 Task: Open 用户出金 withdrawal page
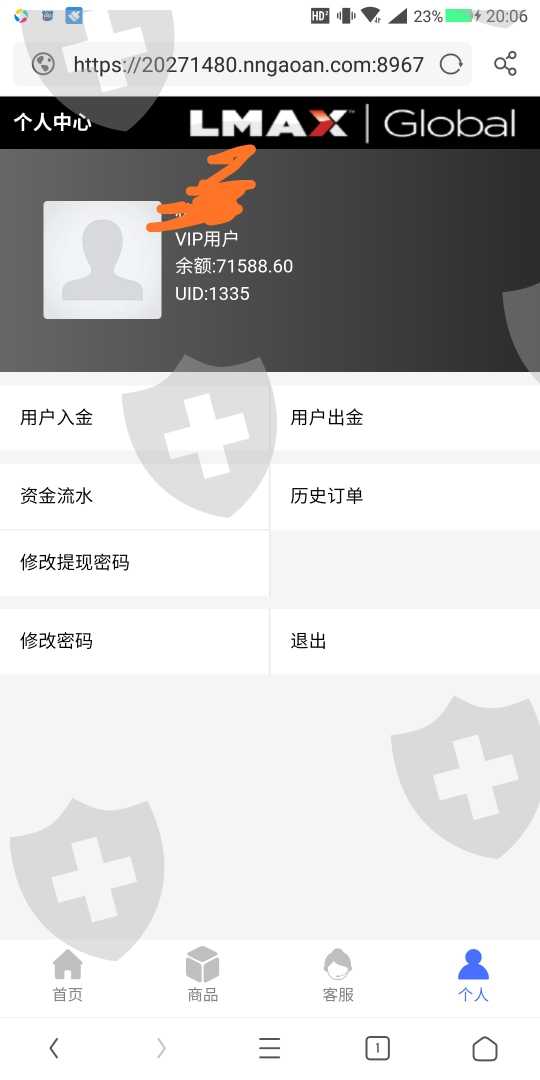pos(405,417)
